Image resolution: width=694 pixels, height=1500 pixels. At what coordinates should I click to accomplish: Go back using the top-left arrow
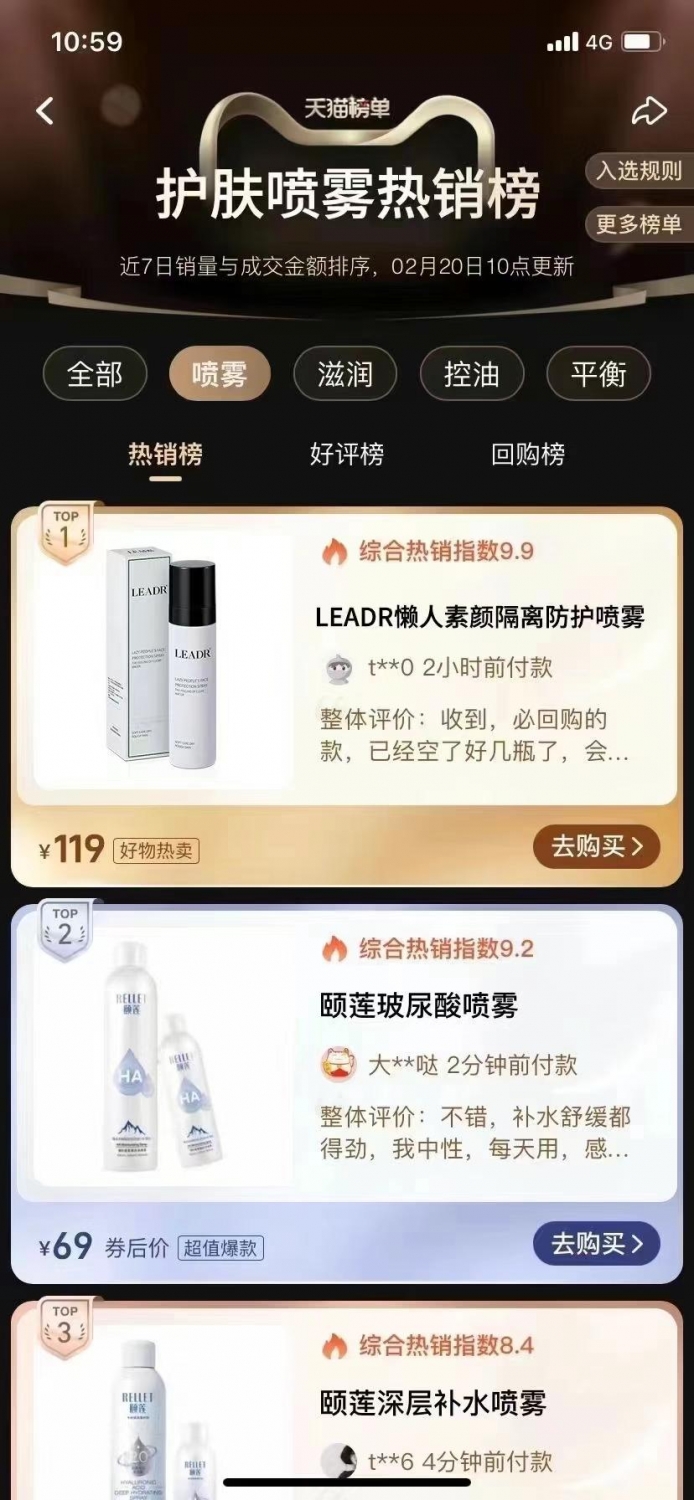click(45, 111)
